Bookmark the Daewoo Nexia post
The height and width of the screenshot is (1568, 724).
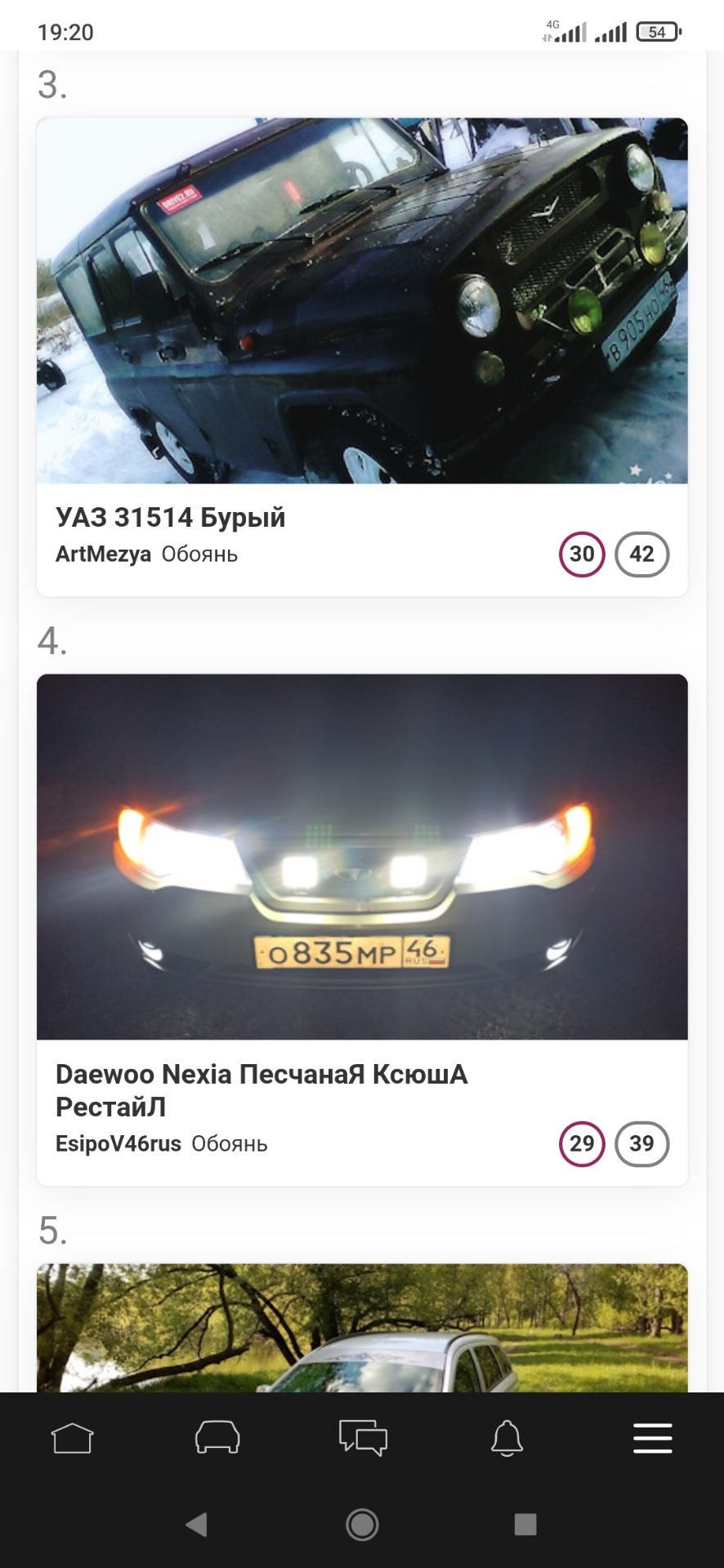tap(641, 1145)
